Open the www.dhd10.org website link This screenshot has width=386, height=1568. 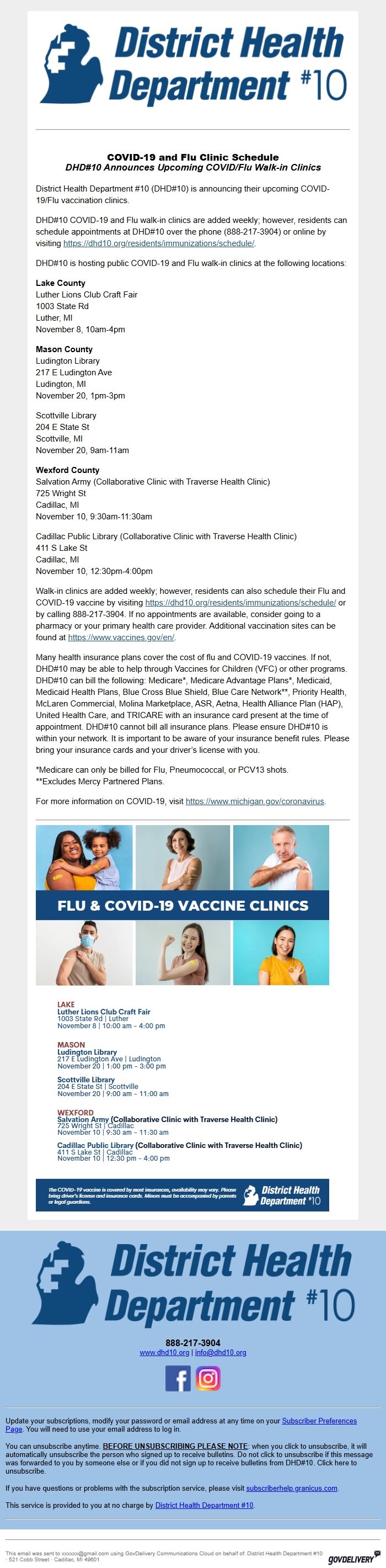(164, 1353)
